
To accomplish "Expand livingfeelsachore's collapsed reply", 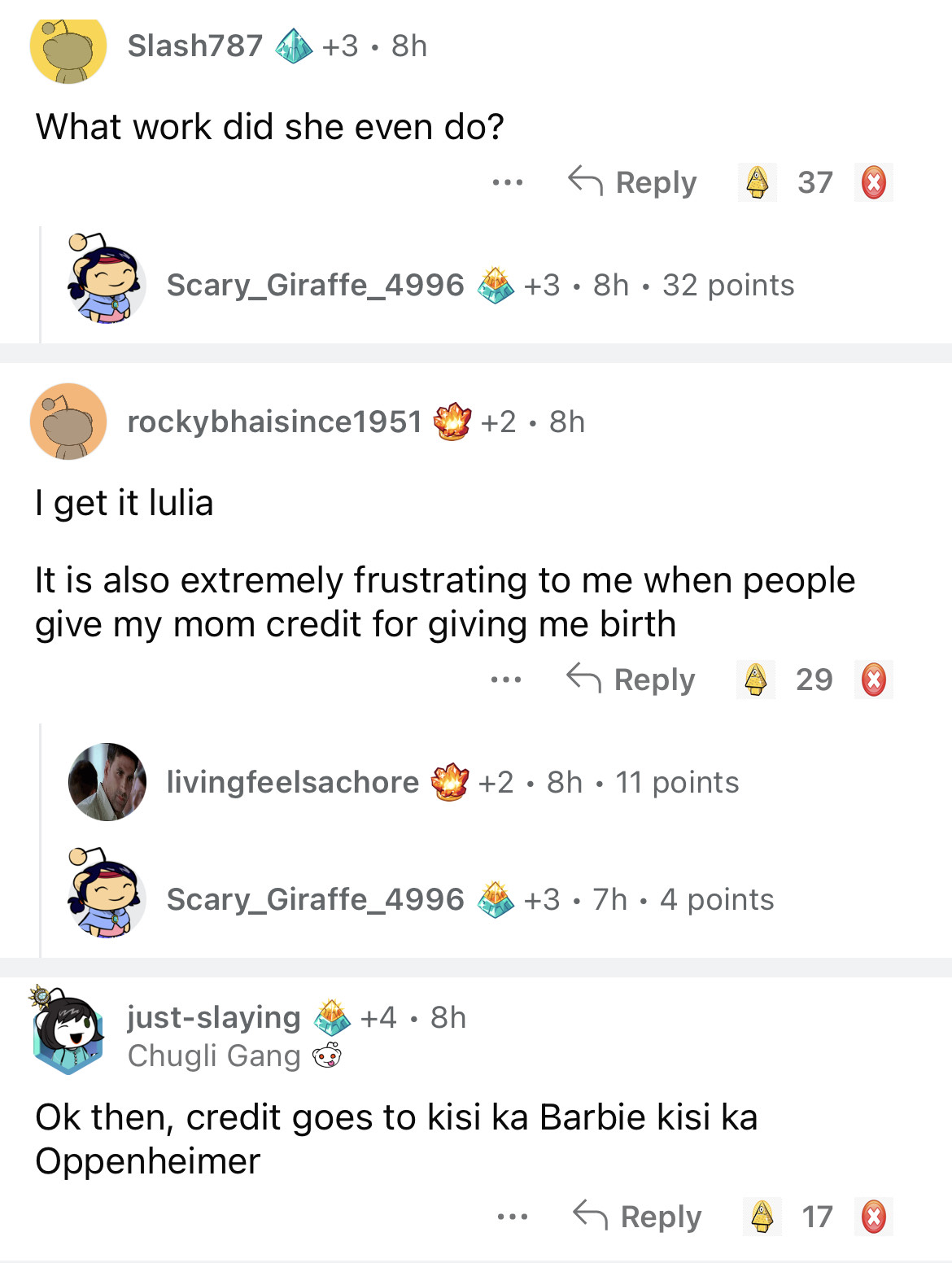I will tap(452, 783).
